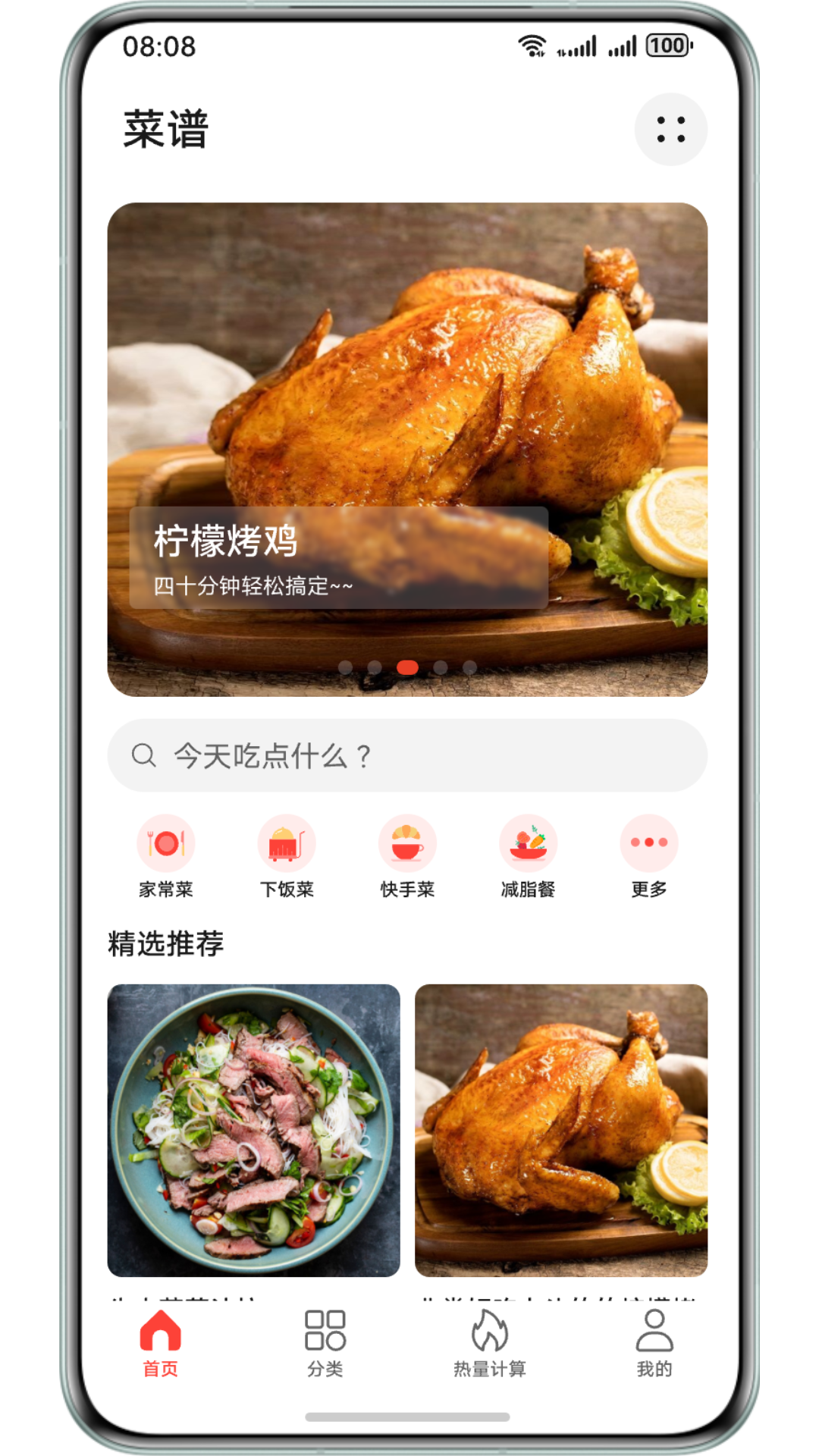The height and width of the screenshot is (1456, 819).
Task: Switch to the 首页 tab
Action: (x=160, y=1344)
